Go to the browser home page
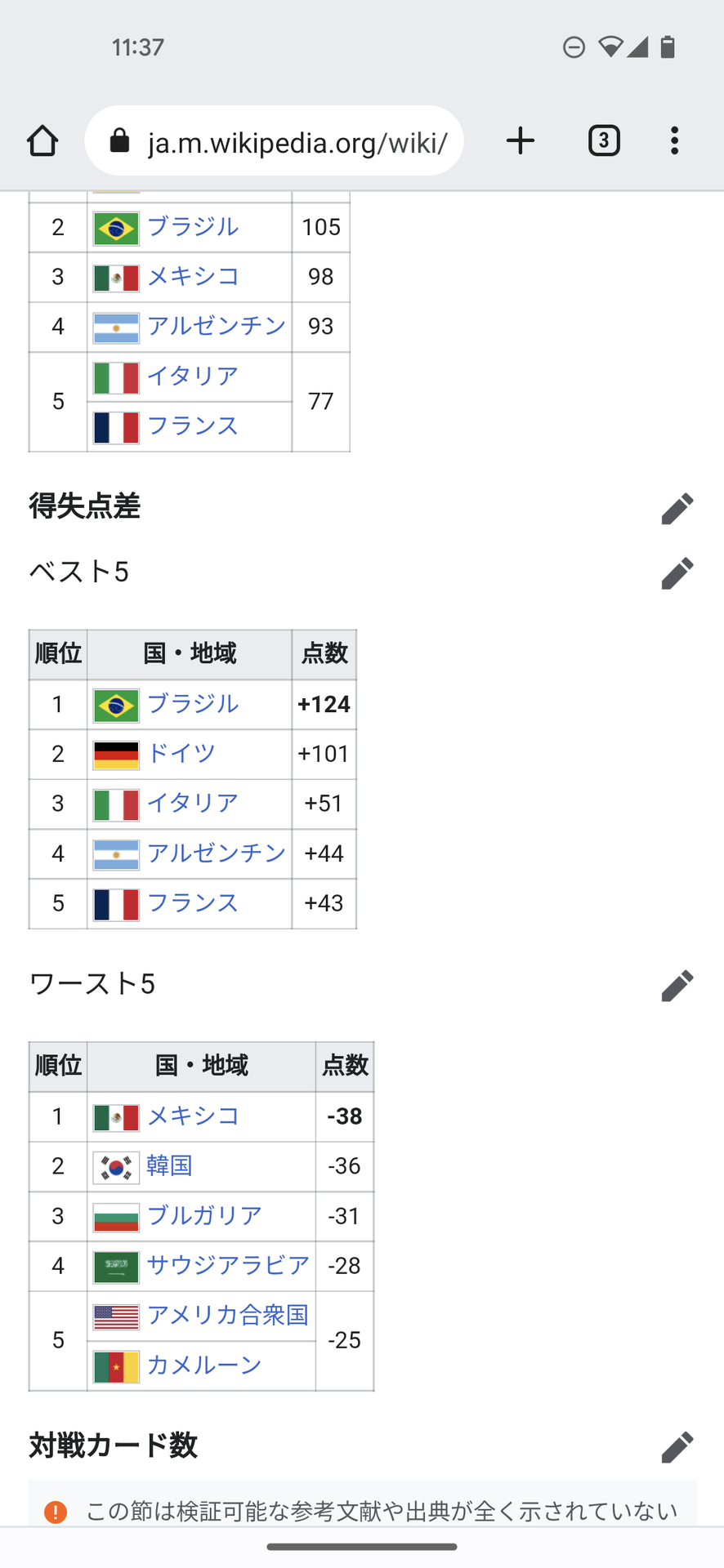This screenshot has width=724, height=1568. click(42, 140)
